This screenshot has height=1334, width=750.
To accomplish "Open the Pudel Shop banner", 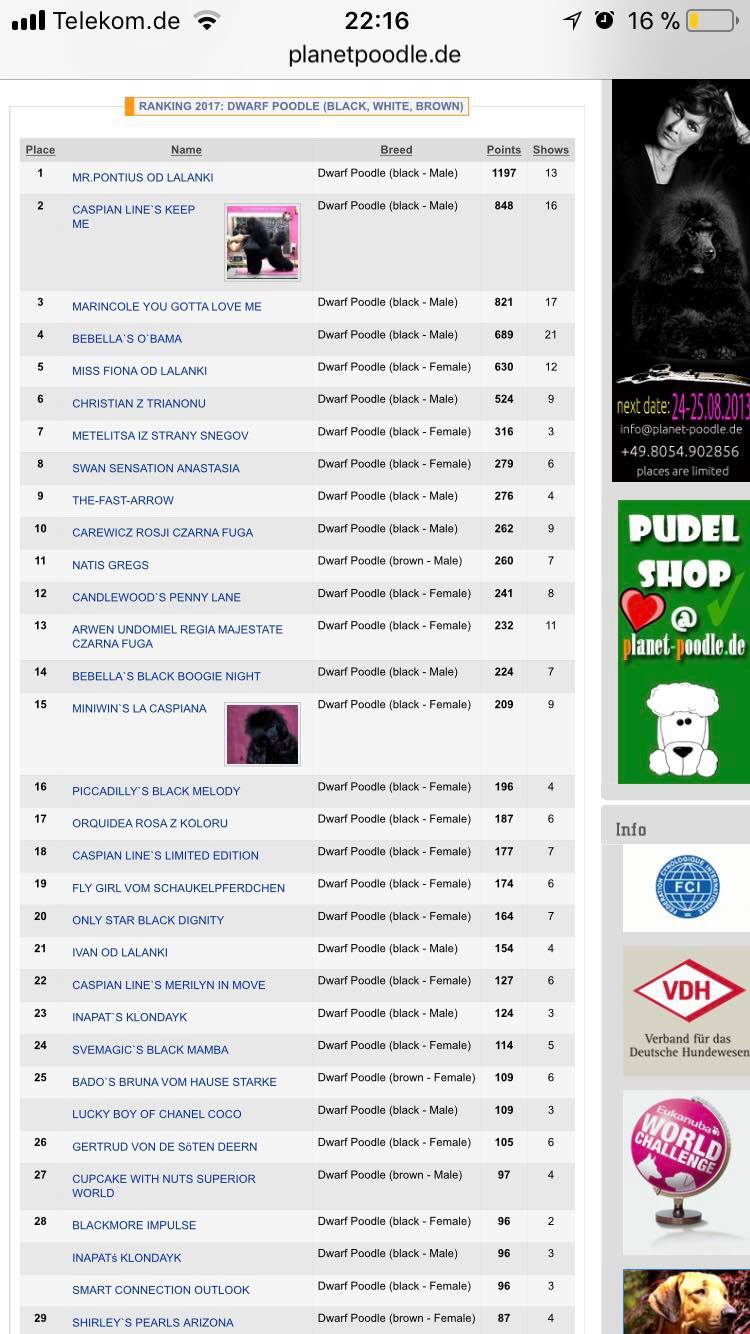I will (683, 642).
